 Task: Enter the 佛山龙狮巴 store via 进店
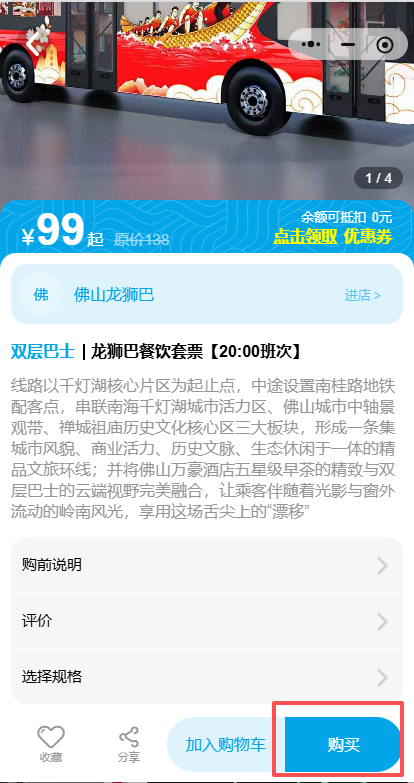[363, 295]
